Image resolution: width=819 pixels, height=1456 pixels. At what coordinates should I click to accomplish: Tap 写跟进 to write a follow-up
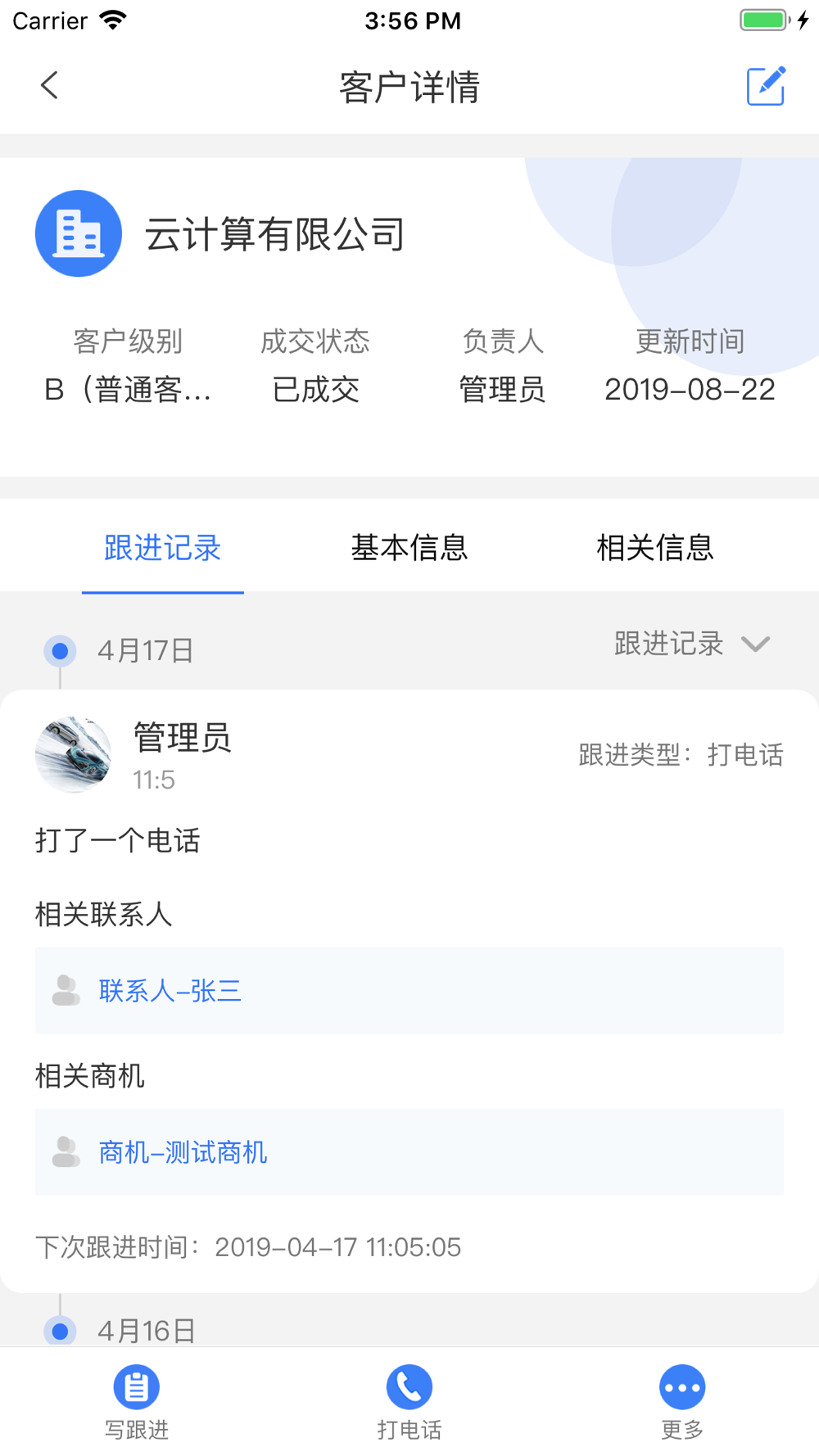point(136,1401)
